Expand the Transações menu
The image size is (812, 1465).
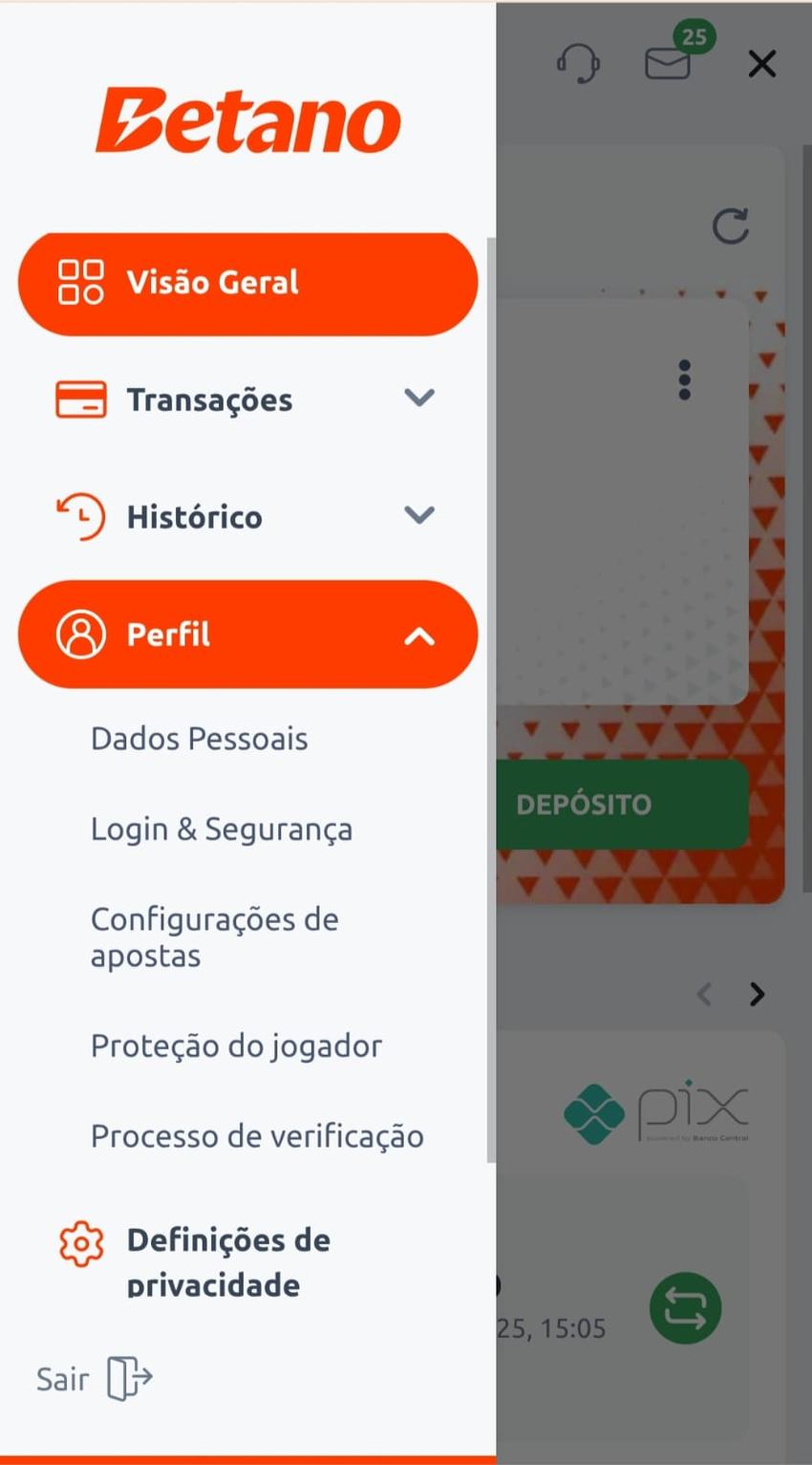[x=418, y=399]
